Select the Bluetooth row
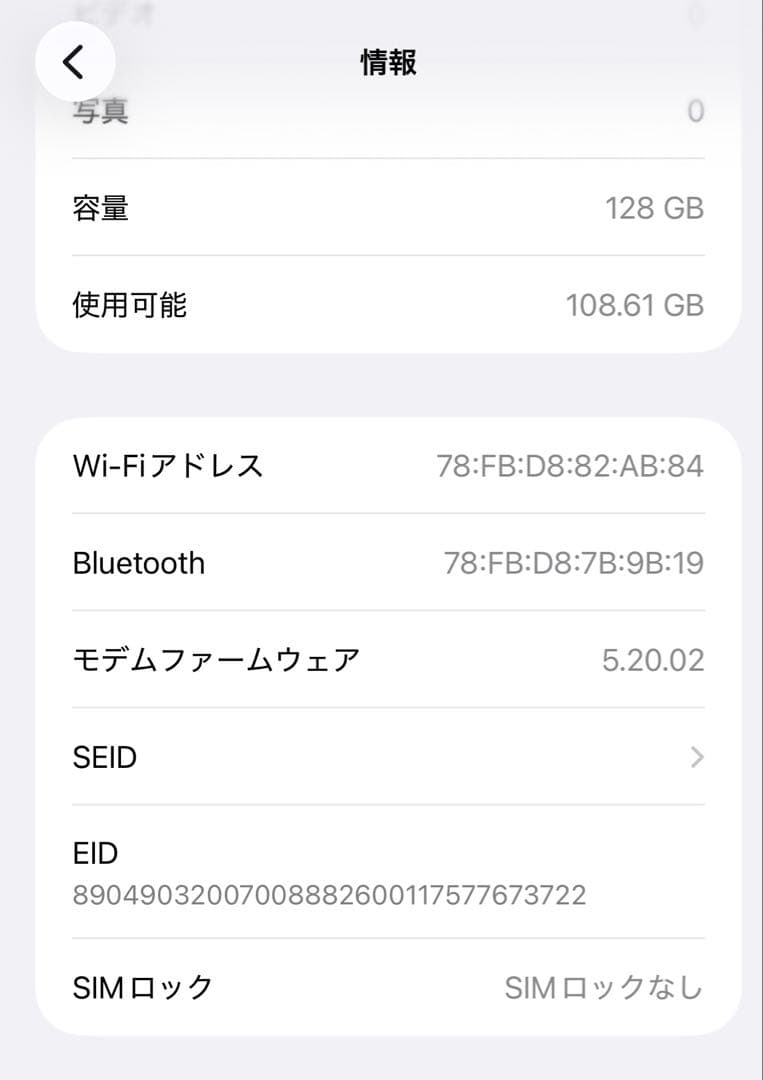763x1080 pixels. pyautogui.click(x=380, y=563)
